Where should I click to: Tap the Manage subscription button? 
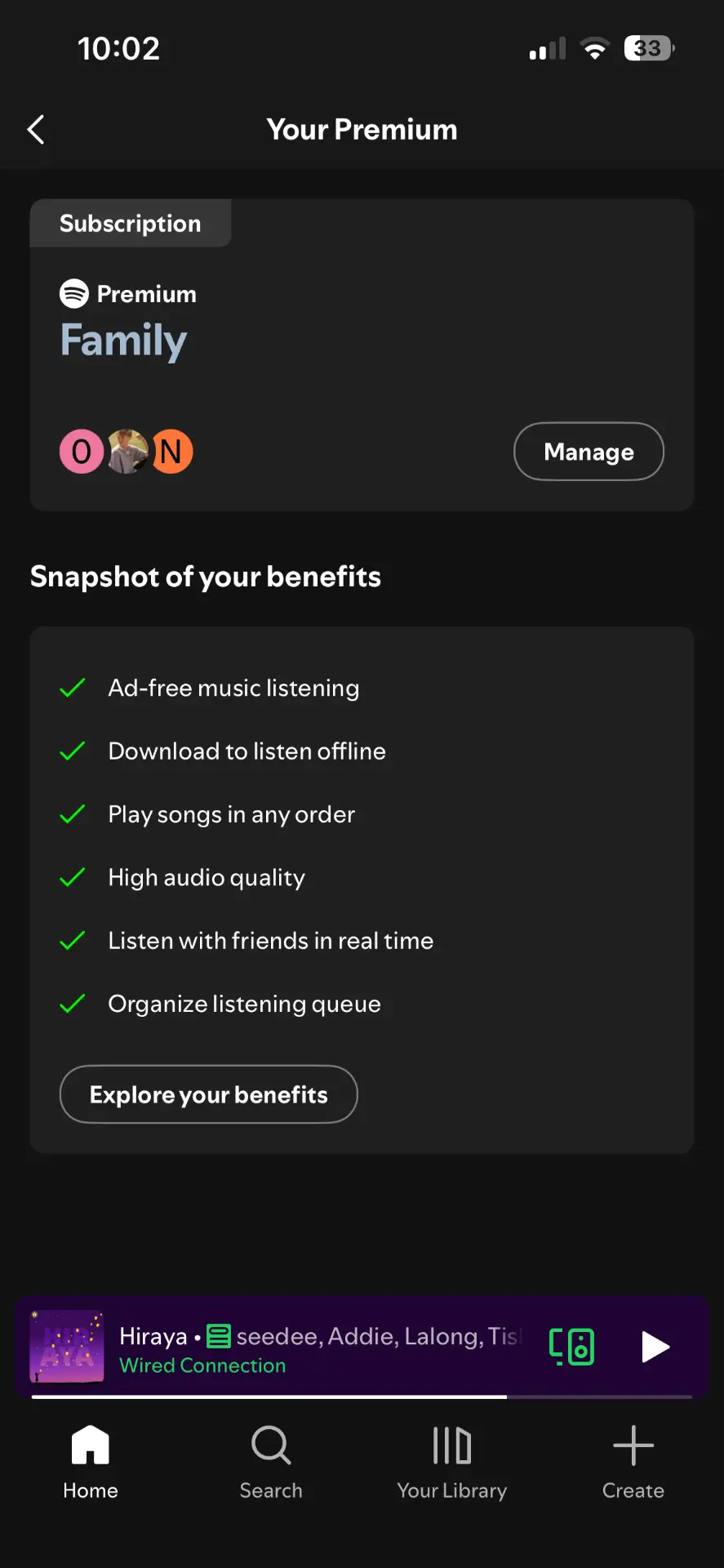(589, 452)
